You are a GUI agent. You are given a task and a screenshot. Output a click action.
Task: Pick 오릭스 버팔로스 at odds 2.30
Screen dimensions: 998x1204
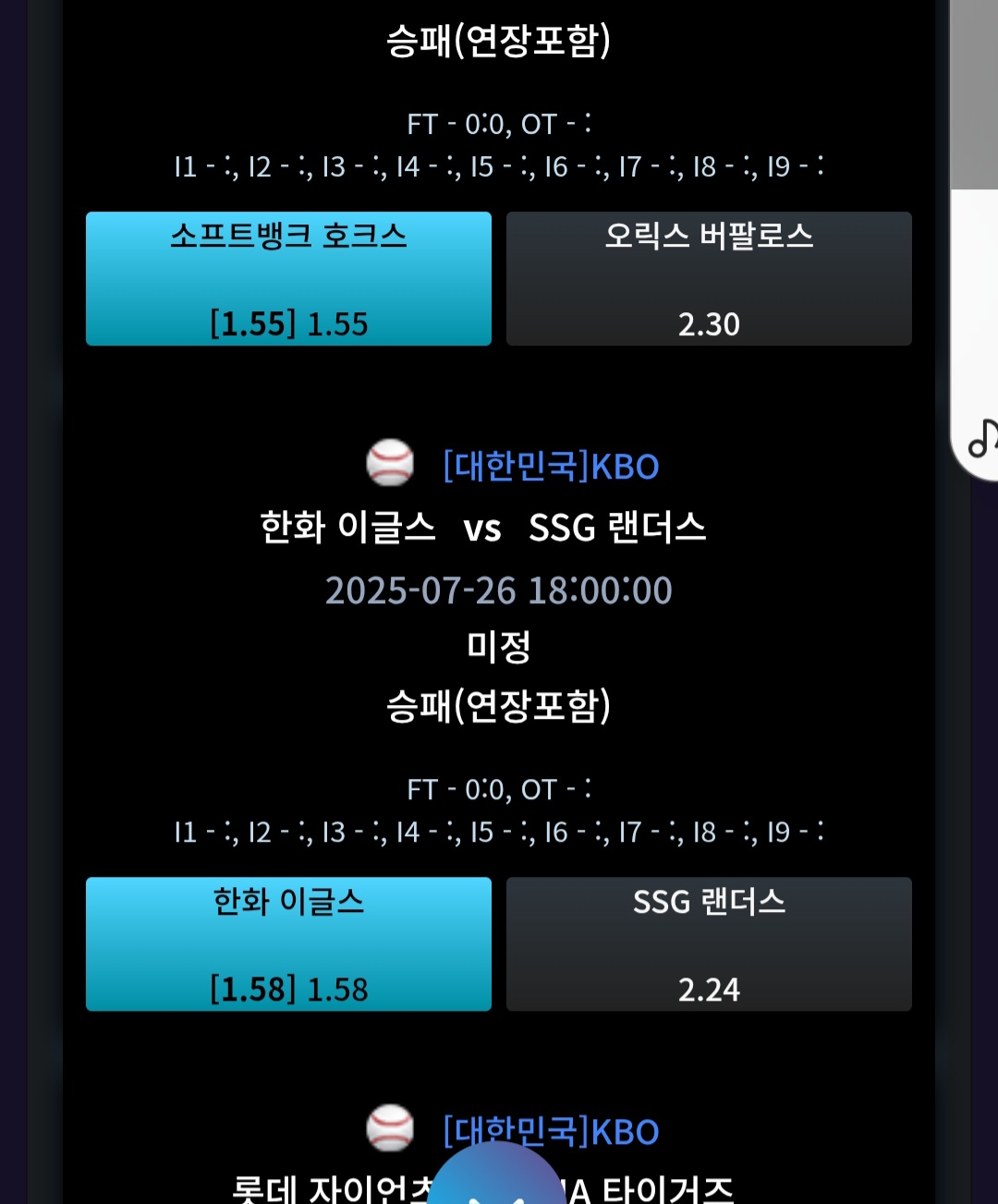point(709,278)
